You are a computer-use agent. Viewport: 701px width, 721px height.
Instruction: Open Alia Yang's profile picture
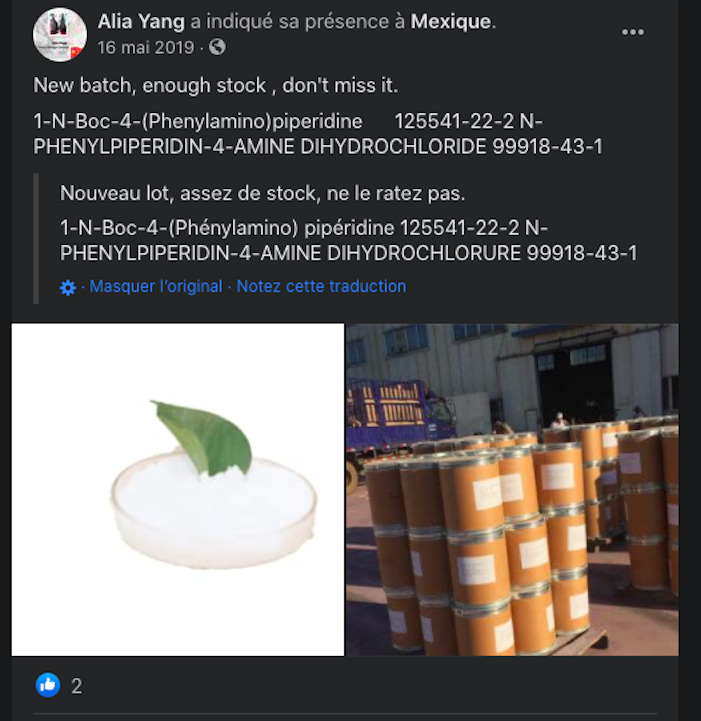tap(60, 34)
